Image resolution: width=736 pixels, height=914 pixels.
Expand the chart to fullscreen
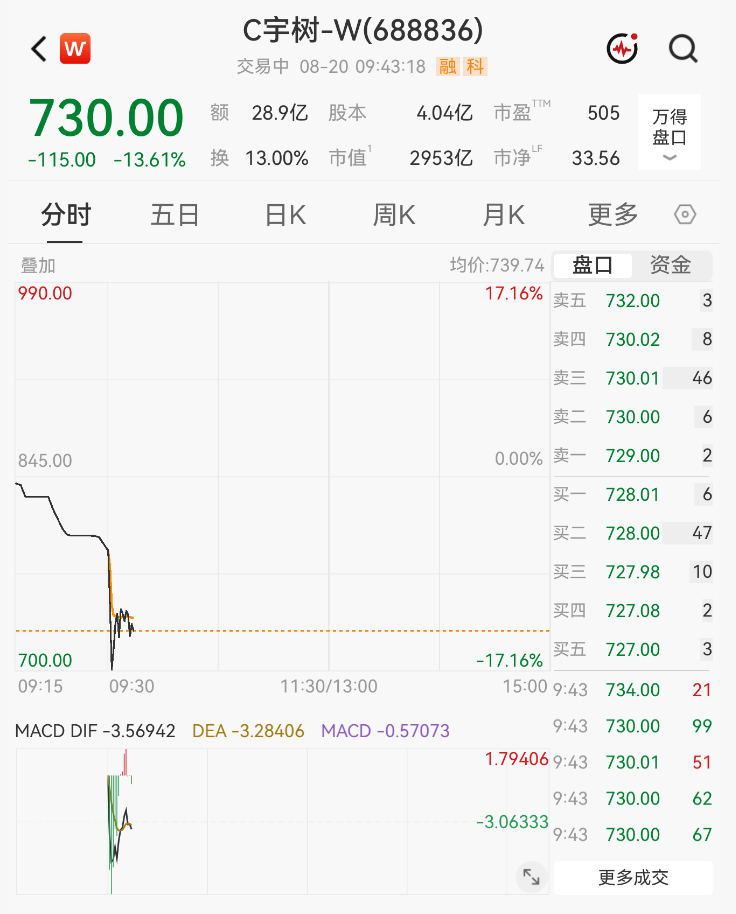tap(531, 877)
